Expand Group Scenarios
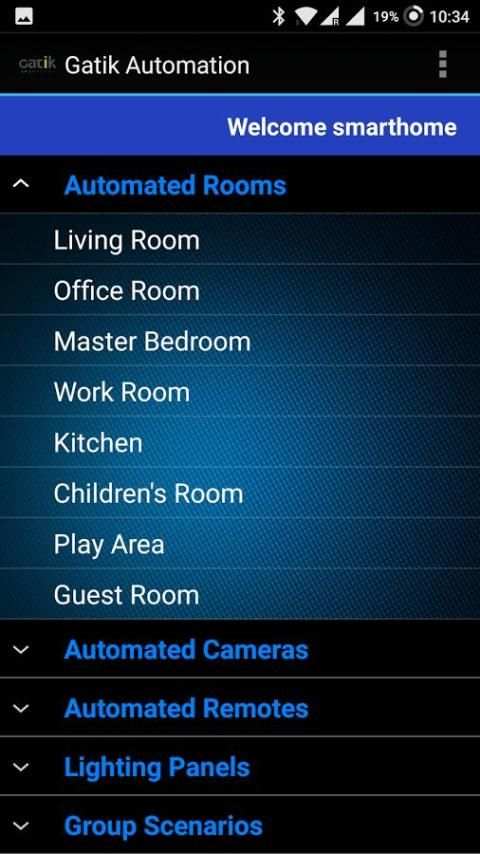480x854 pixels. [240, 825]
